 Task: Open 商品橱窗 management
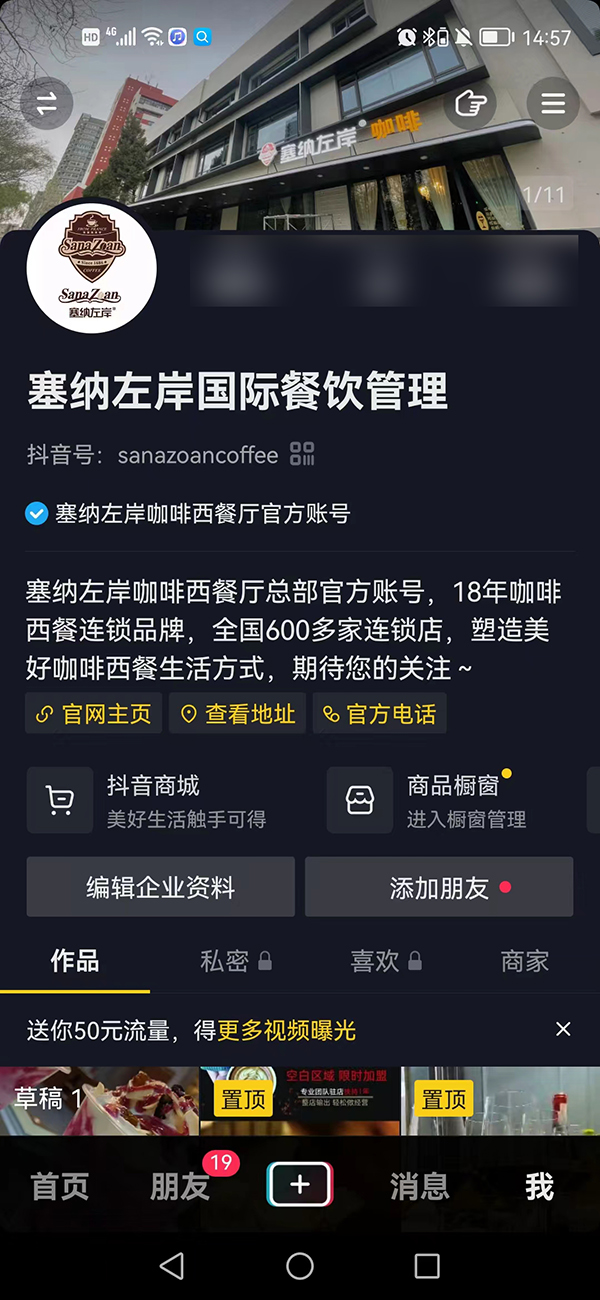click(450, 800)
